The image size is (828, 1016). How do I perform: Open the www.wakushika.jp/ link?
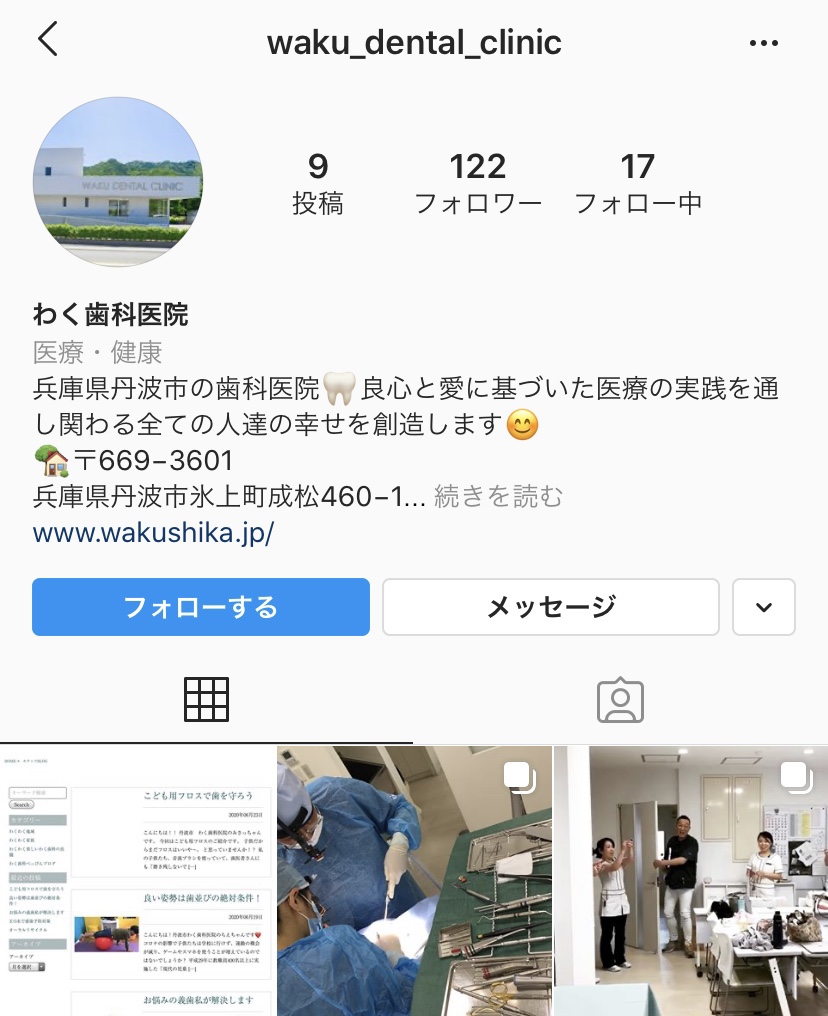(x=153, y=533)
